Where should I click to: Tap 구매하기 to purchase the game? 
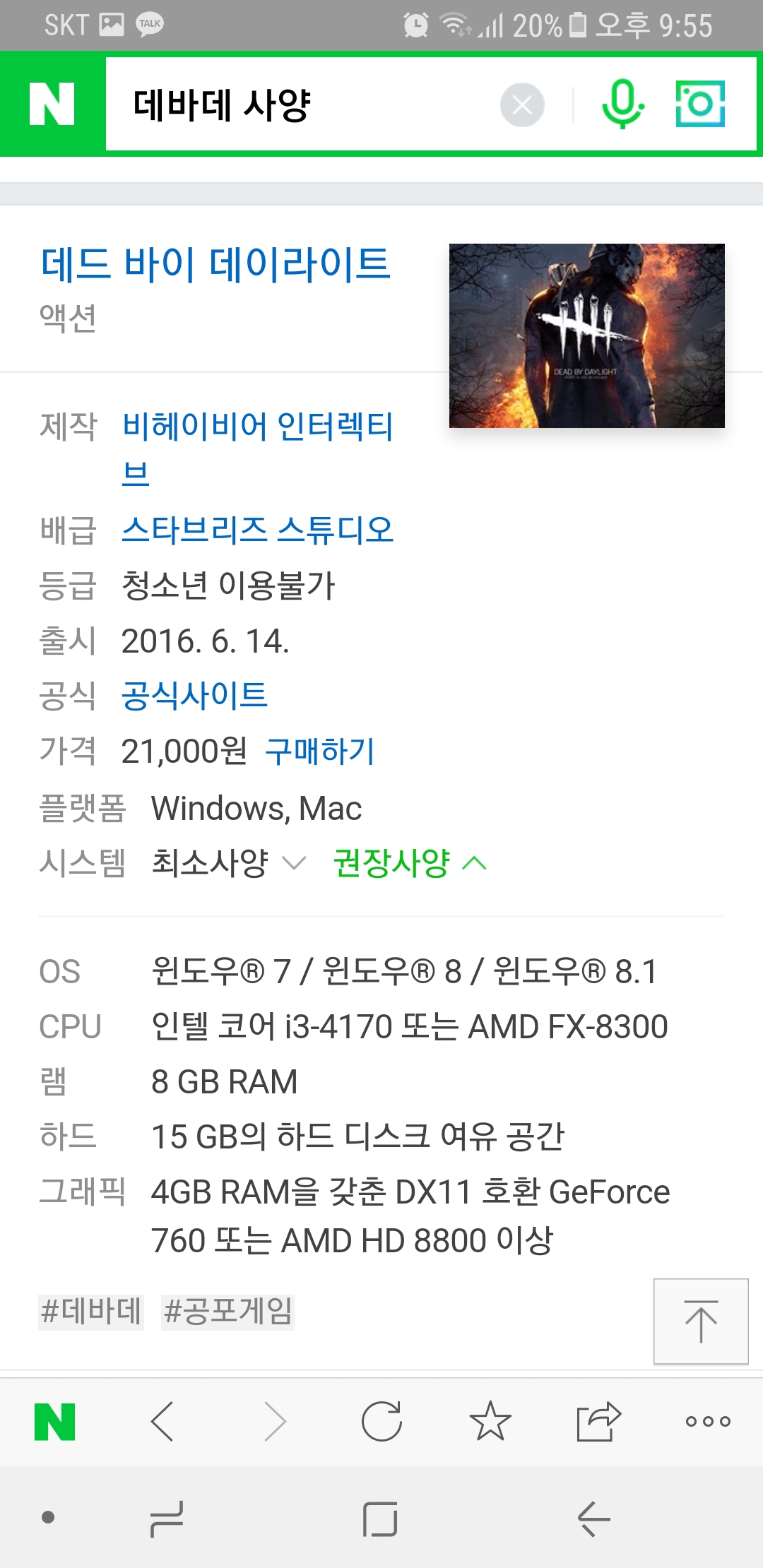point(319,751)
